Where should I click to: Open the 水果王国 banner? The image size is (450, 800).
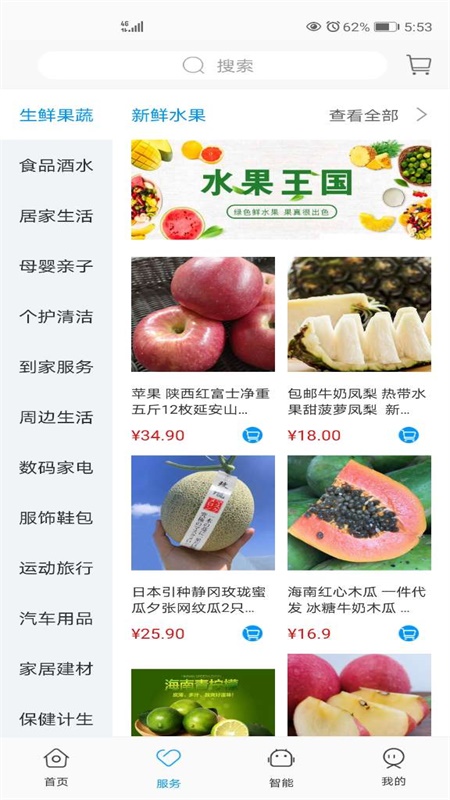click(281, 189)
